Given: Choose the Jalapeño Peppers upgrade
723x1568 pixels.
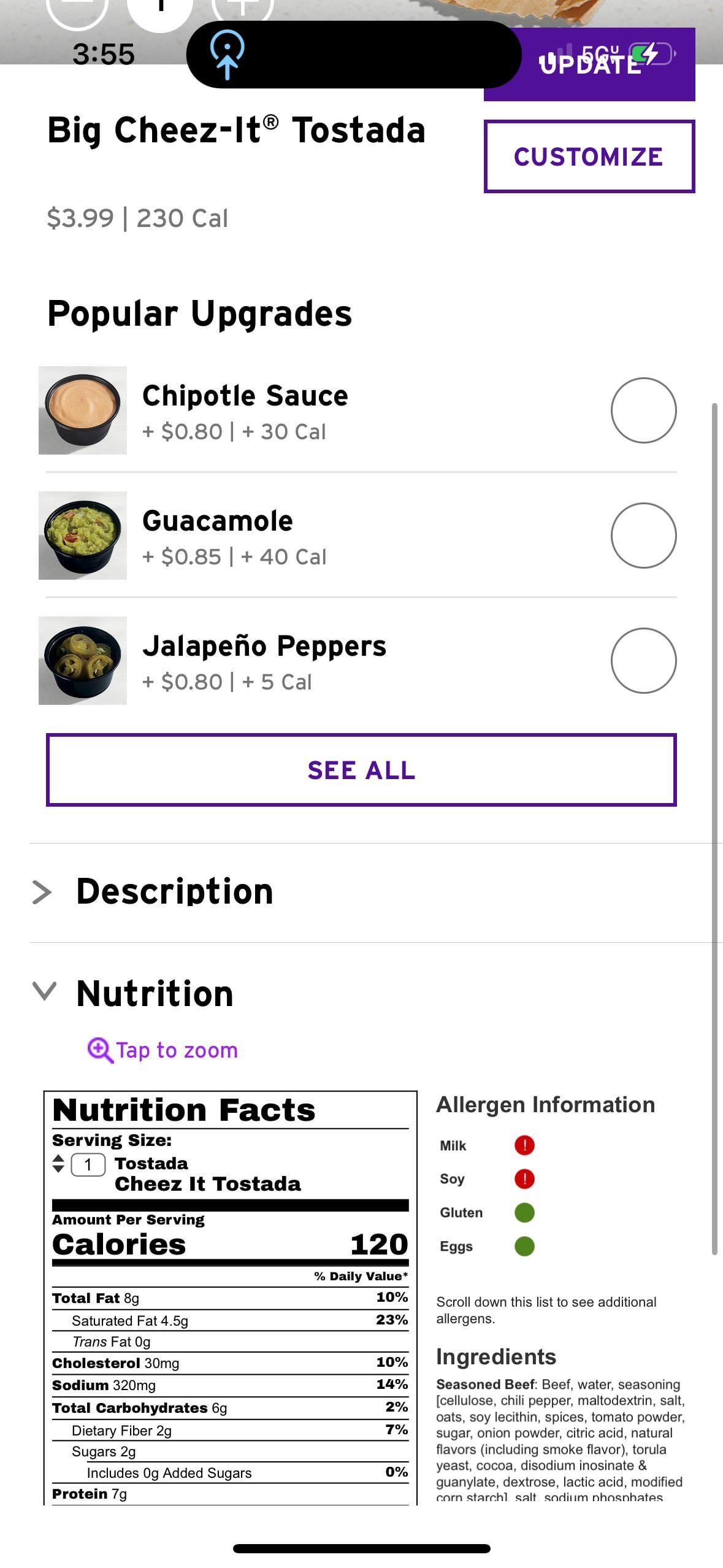Looking at the screenshot, I should pos(643,661).
